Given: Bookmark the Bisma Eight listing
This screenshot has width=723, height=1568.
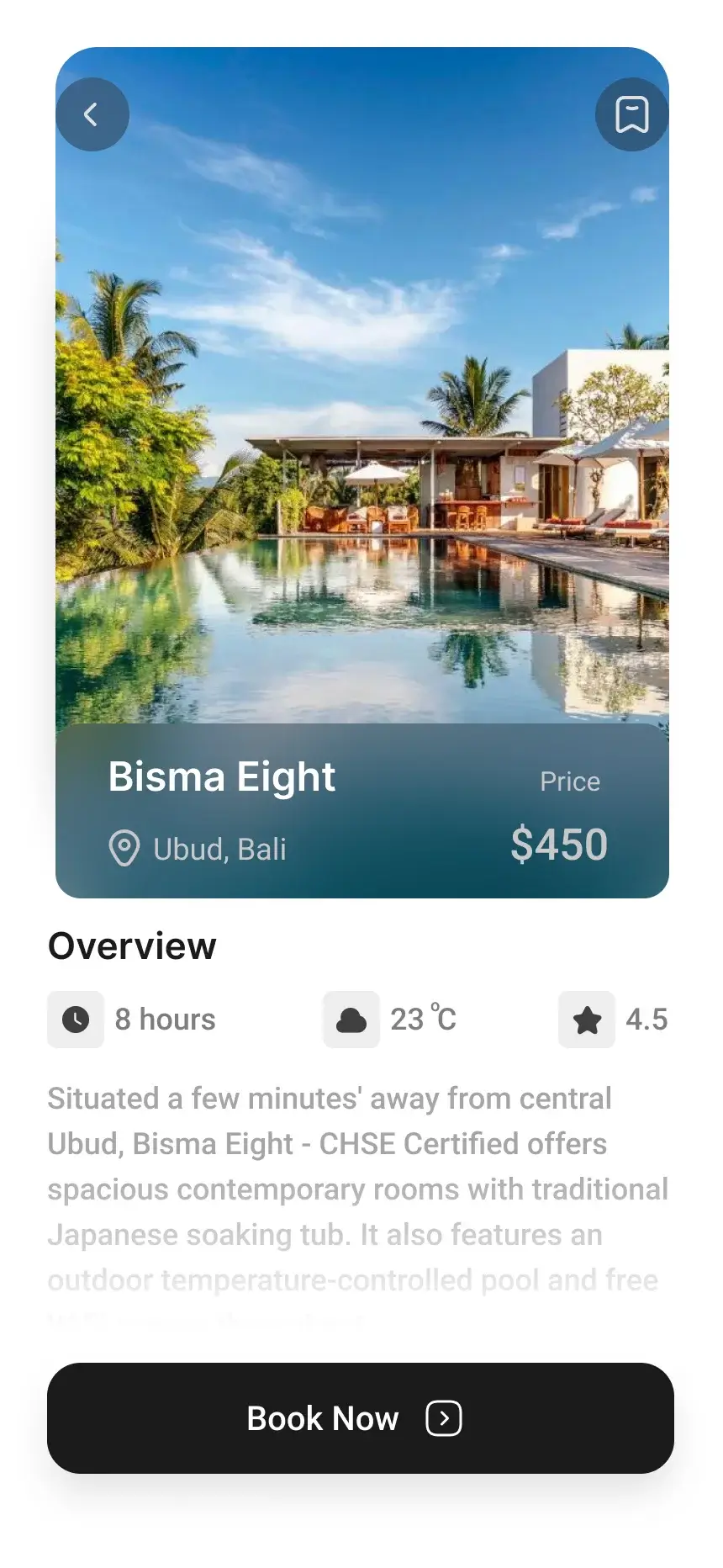Looking at the screenshot, I should pos(631,114).
